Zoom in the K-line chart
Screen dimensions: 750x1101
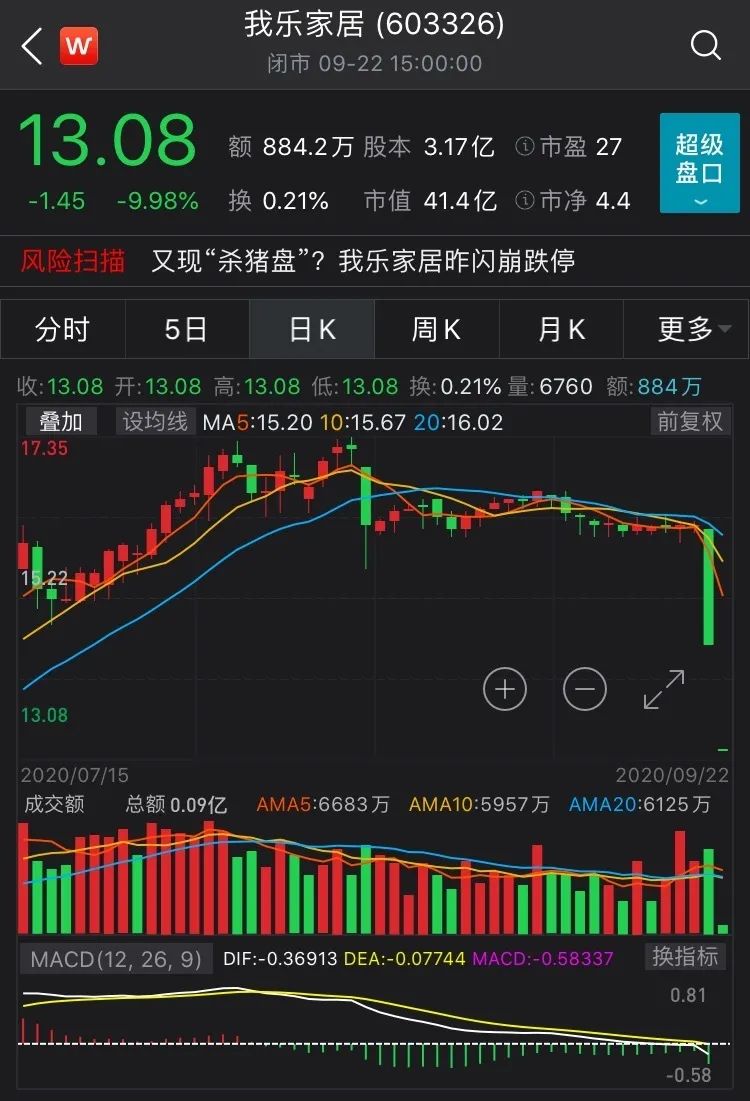tap(505, 689)
